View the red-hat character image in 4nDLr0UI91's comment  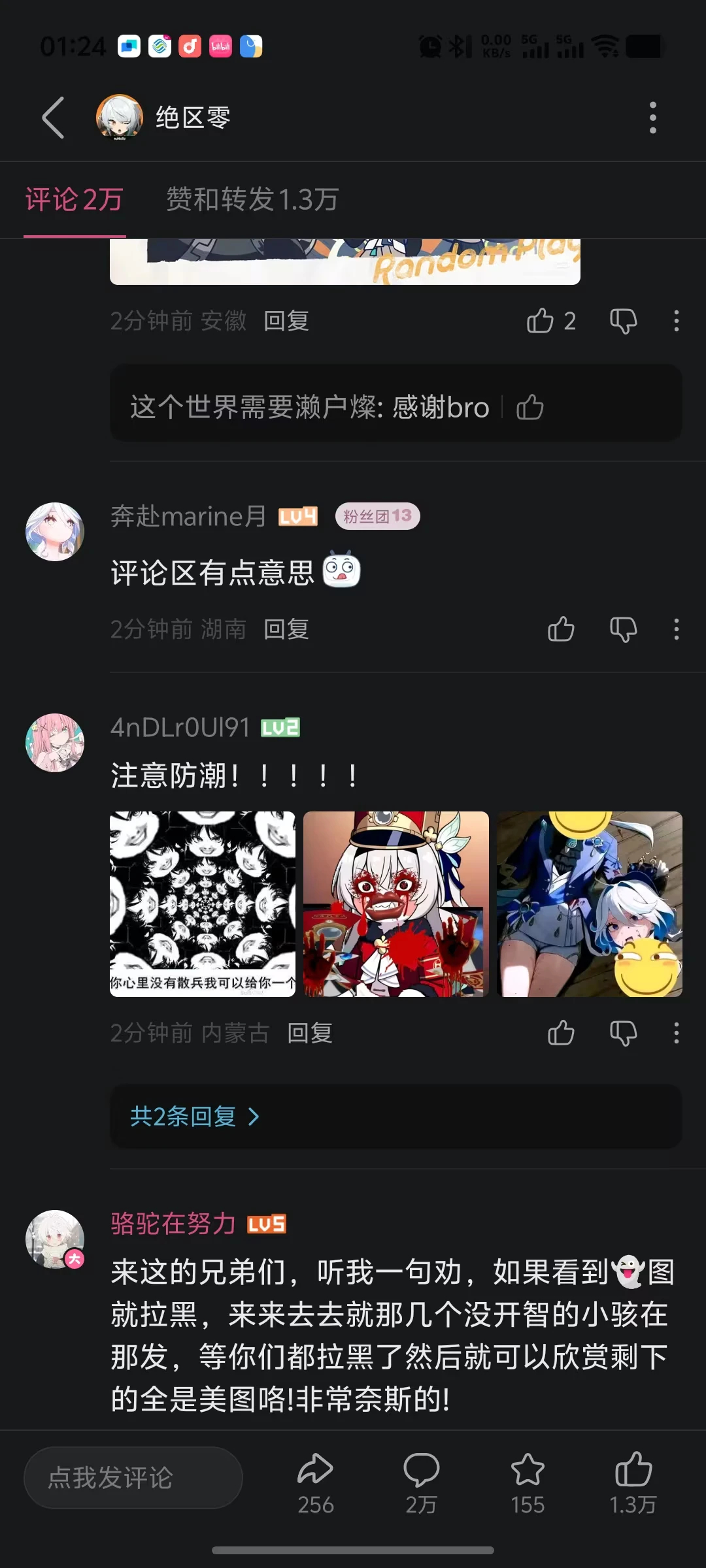[396, 904]
